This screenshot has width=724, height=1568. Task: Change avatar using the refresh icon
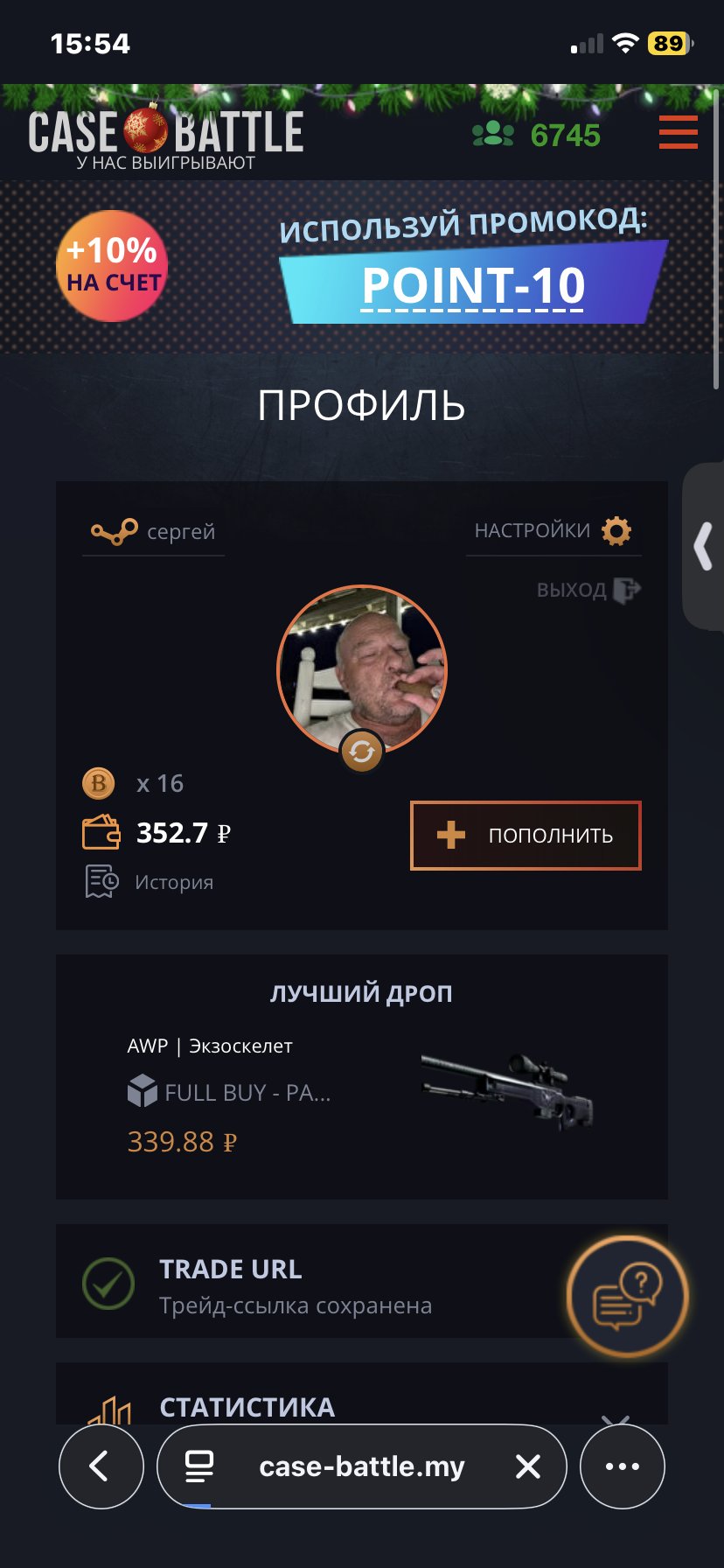[363, 751]
